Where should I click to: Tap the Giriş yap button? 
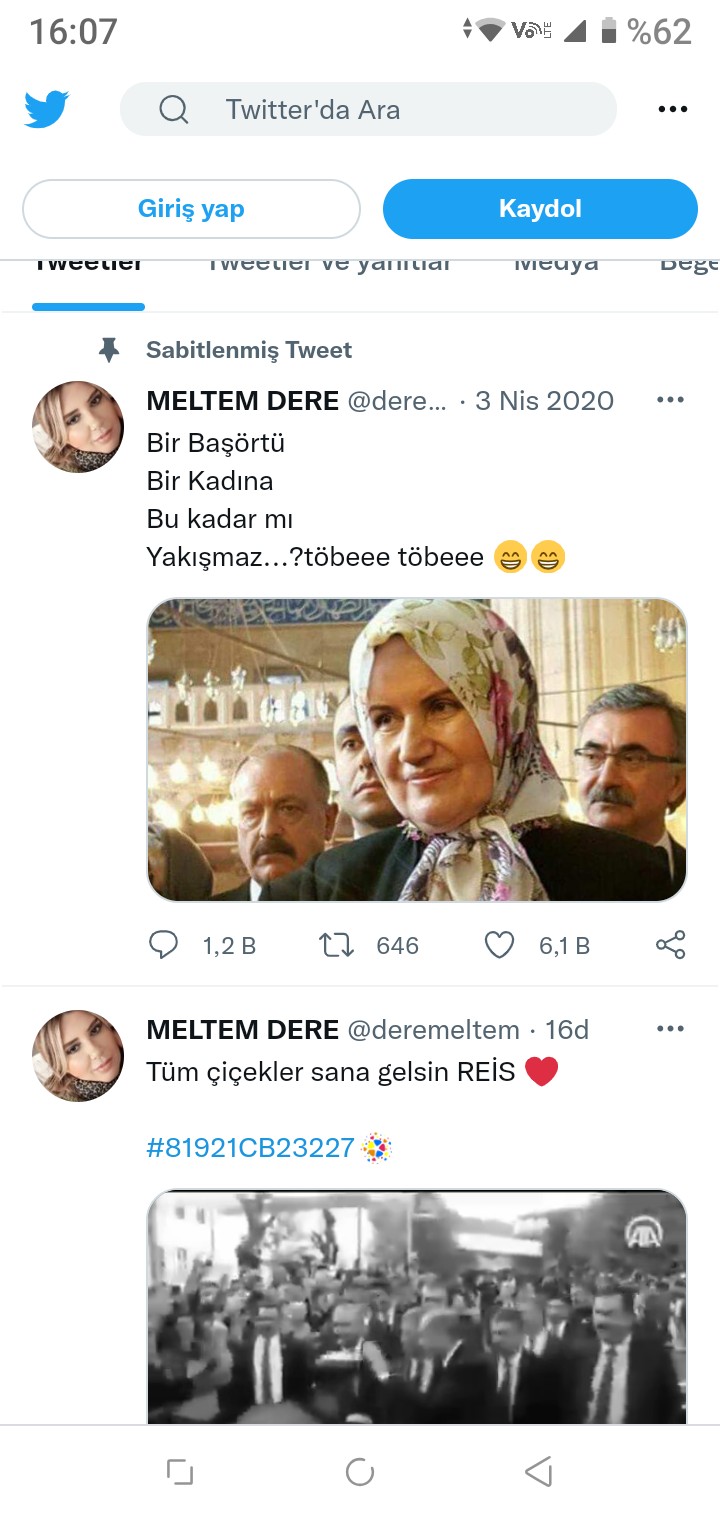(191, 209)
